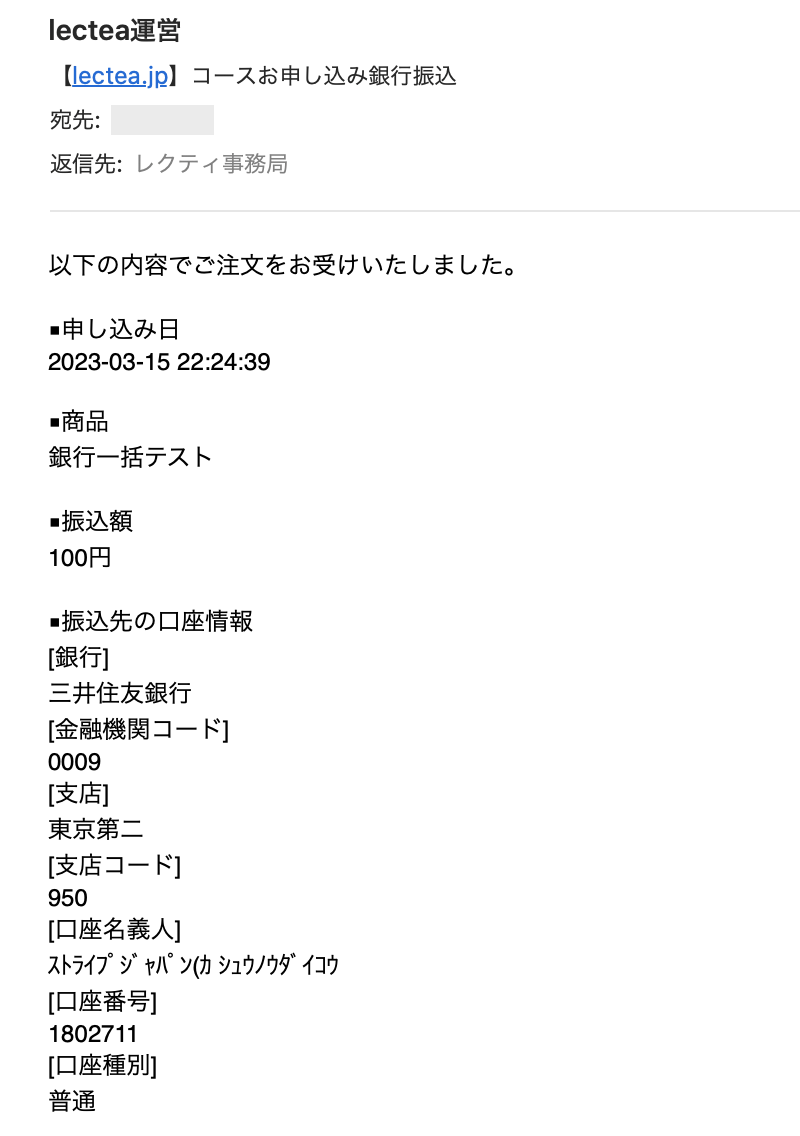The height and width of the screenshot is (1136, 800).
Task: Open the lectea.jp link in subject
Action: (120, 75)
